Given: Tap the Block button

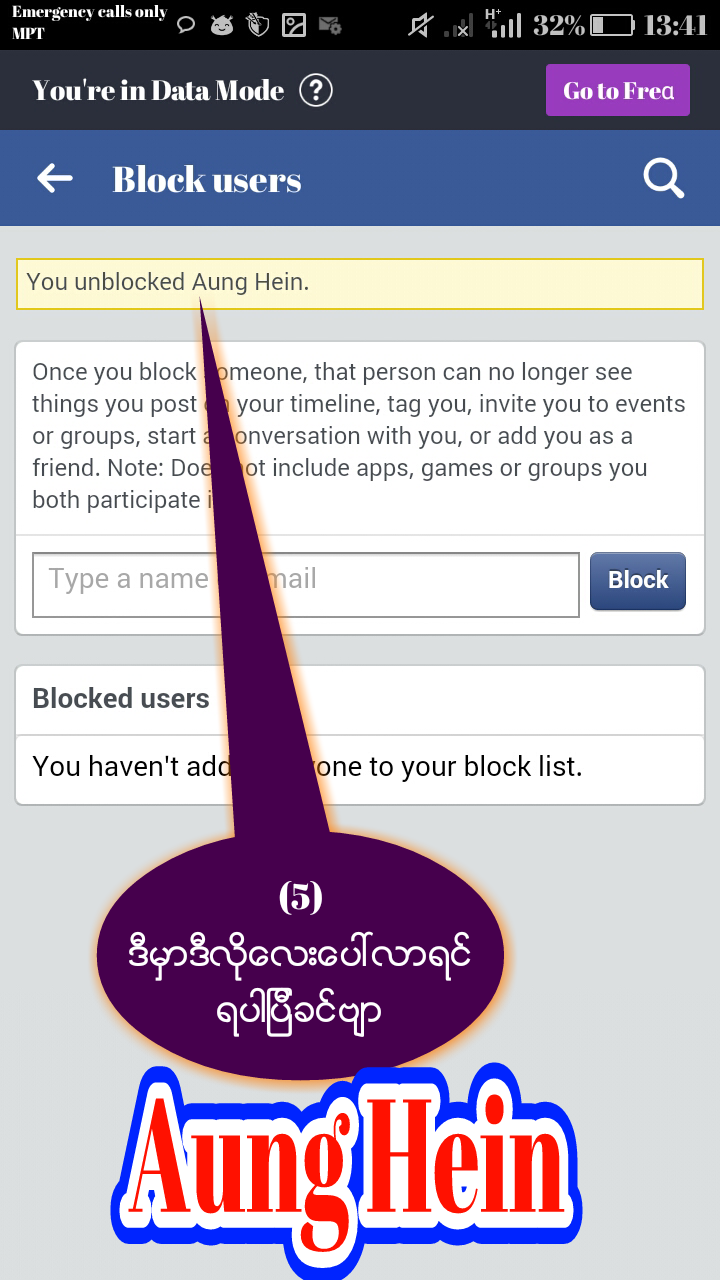Looking at the screenshot, I should tap(638, 581).
